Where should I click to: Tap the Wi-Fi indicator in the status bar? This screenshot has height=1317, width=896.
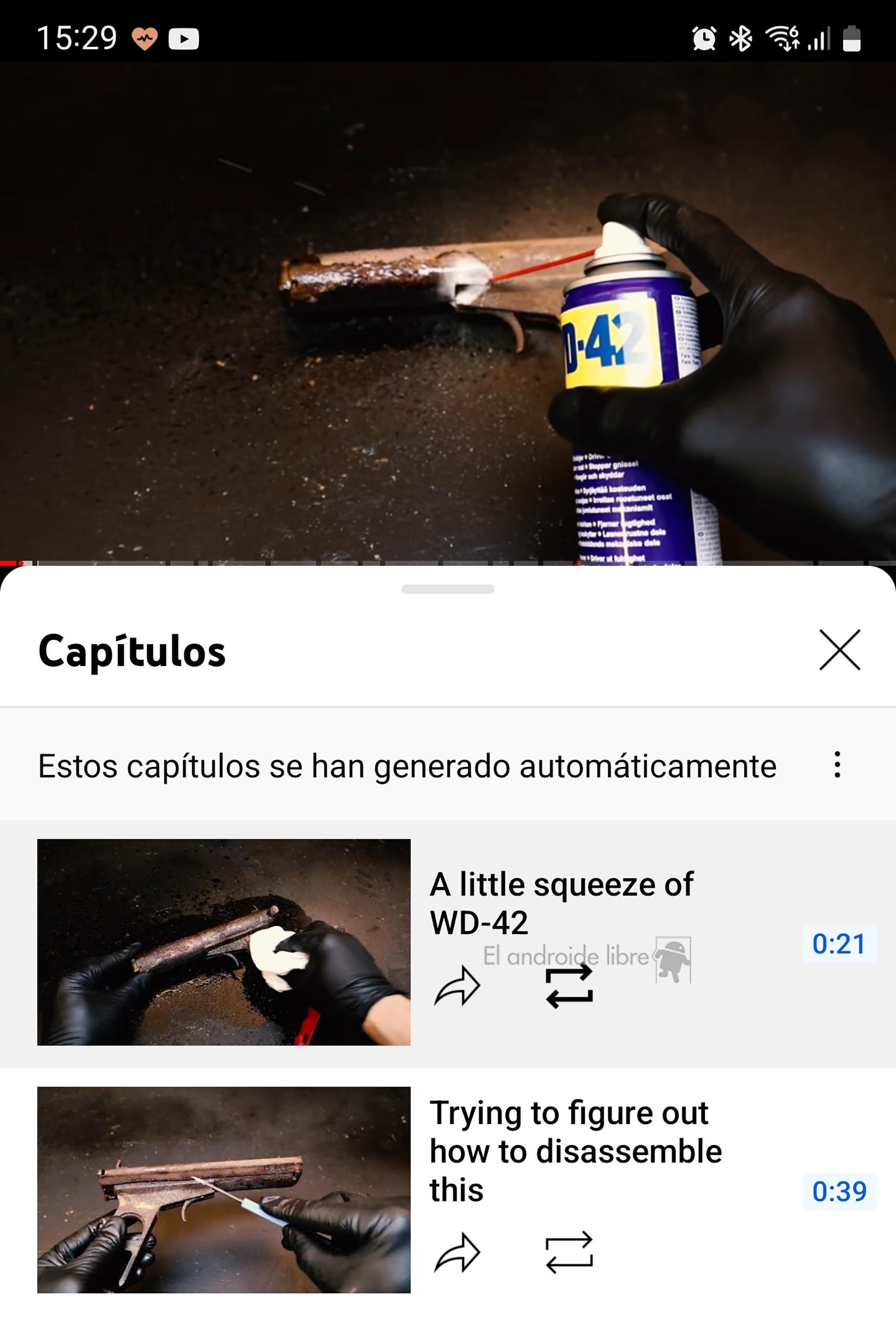[784, 38]
